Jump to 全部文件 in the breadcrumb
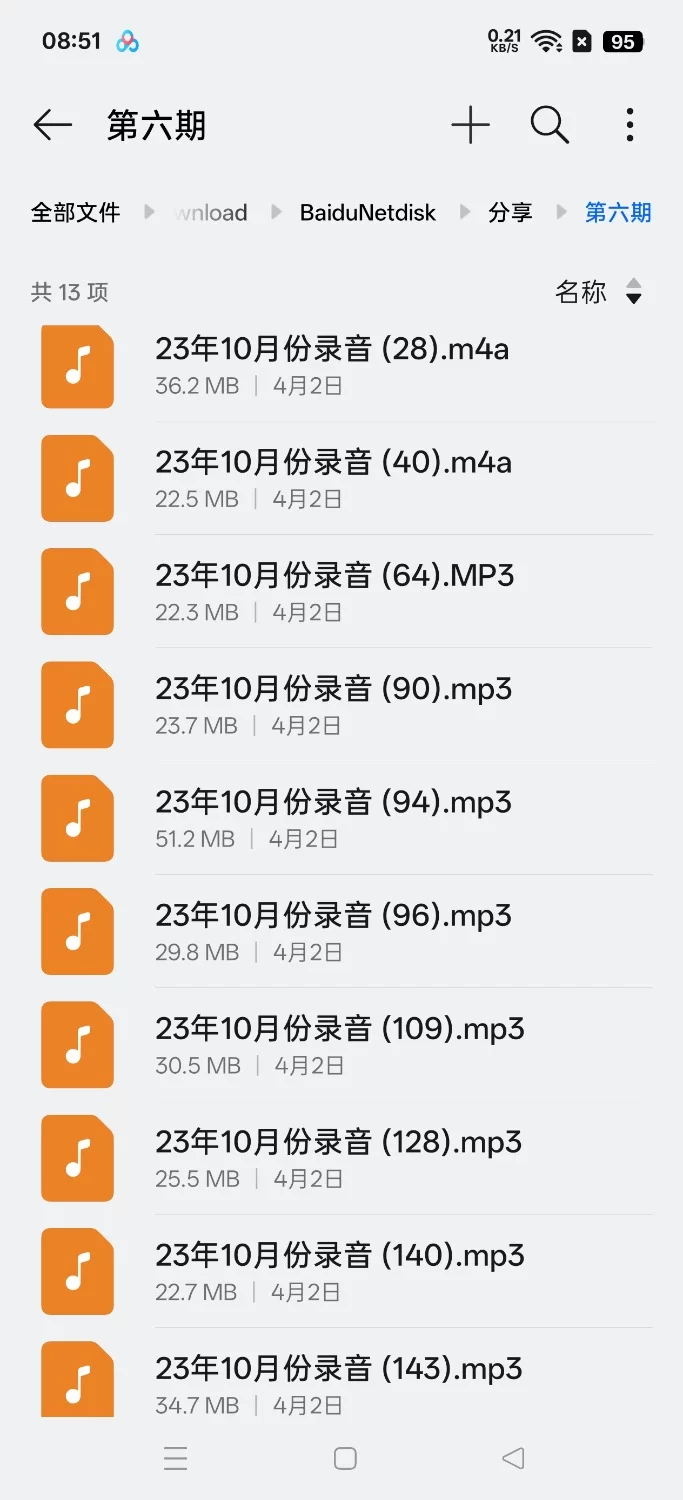This screenshot has width=683, height=1500. tap(76, 213)
